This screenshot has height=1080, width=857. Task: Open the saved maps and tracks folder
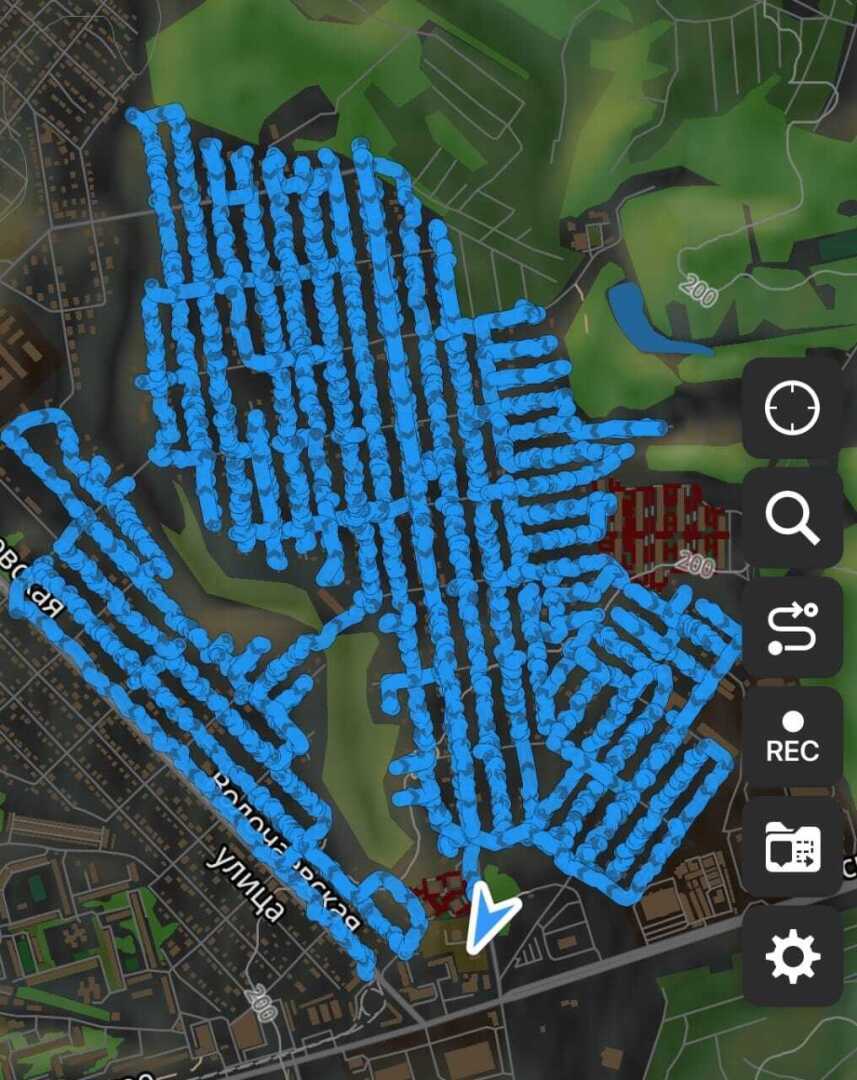coord(792,848)
